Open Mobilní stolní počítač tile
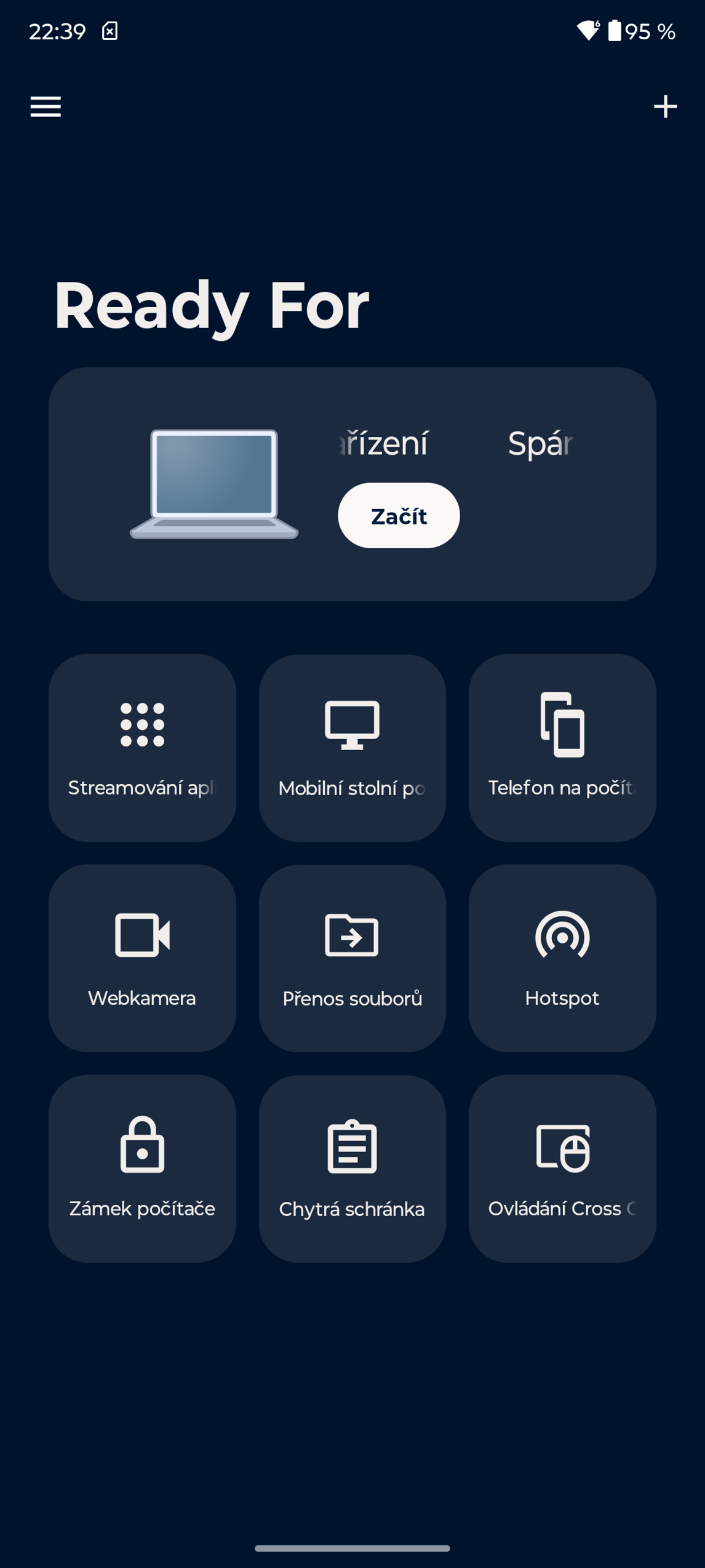 coord(352,748)
